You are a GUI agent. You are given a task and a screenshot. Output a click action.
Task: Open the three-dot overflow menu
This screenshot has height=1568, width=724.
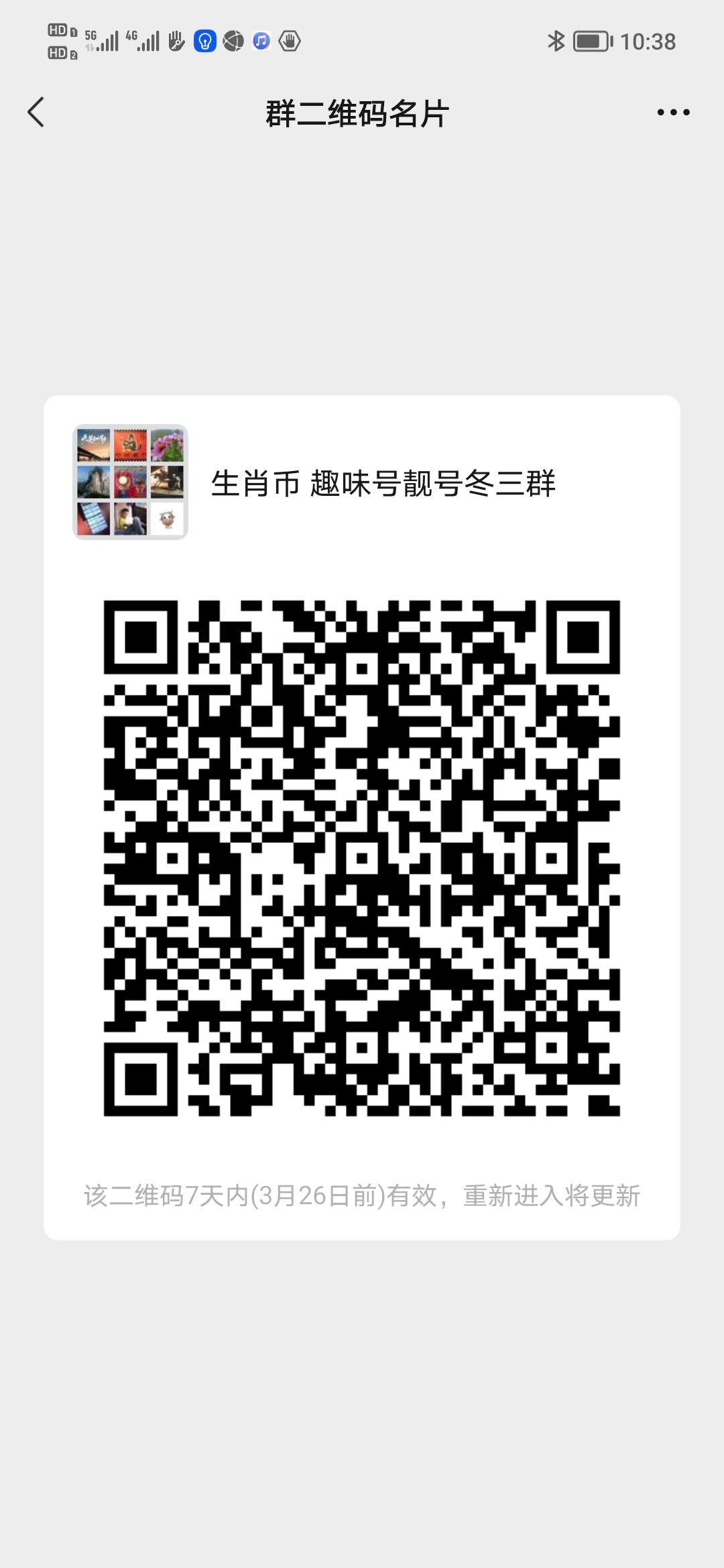point(673,113)
